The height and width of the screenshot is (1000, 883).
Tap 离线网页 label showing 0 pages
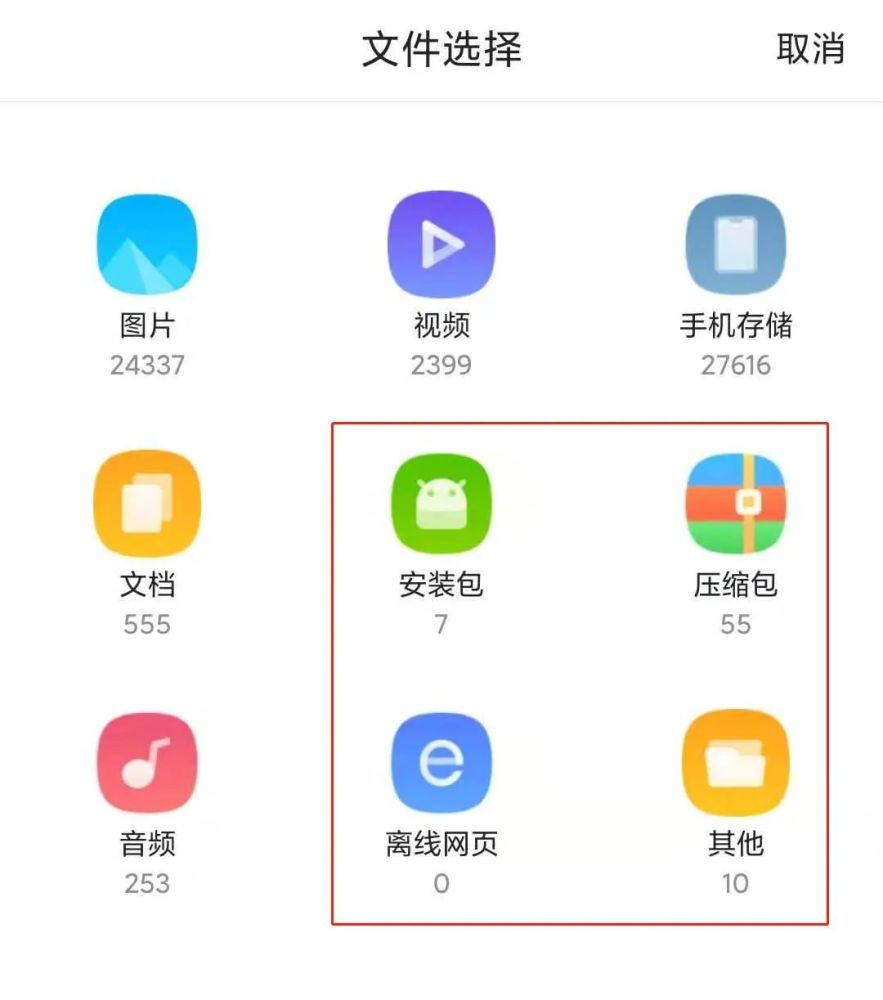pos(441,843)
